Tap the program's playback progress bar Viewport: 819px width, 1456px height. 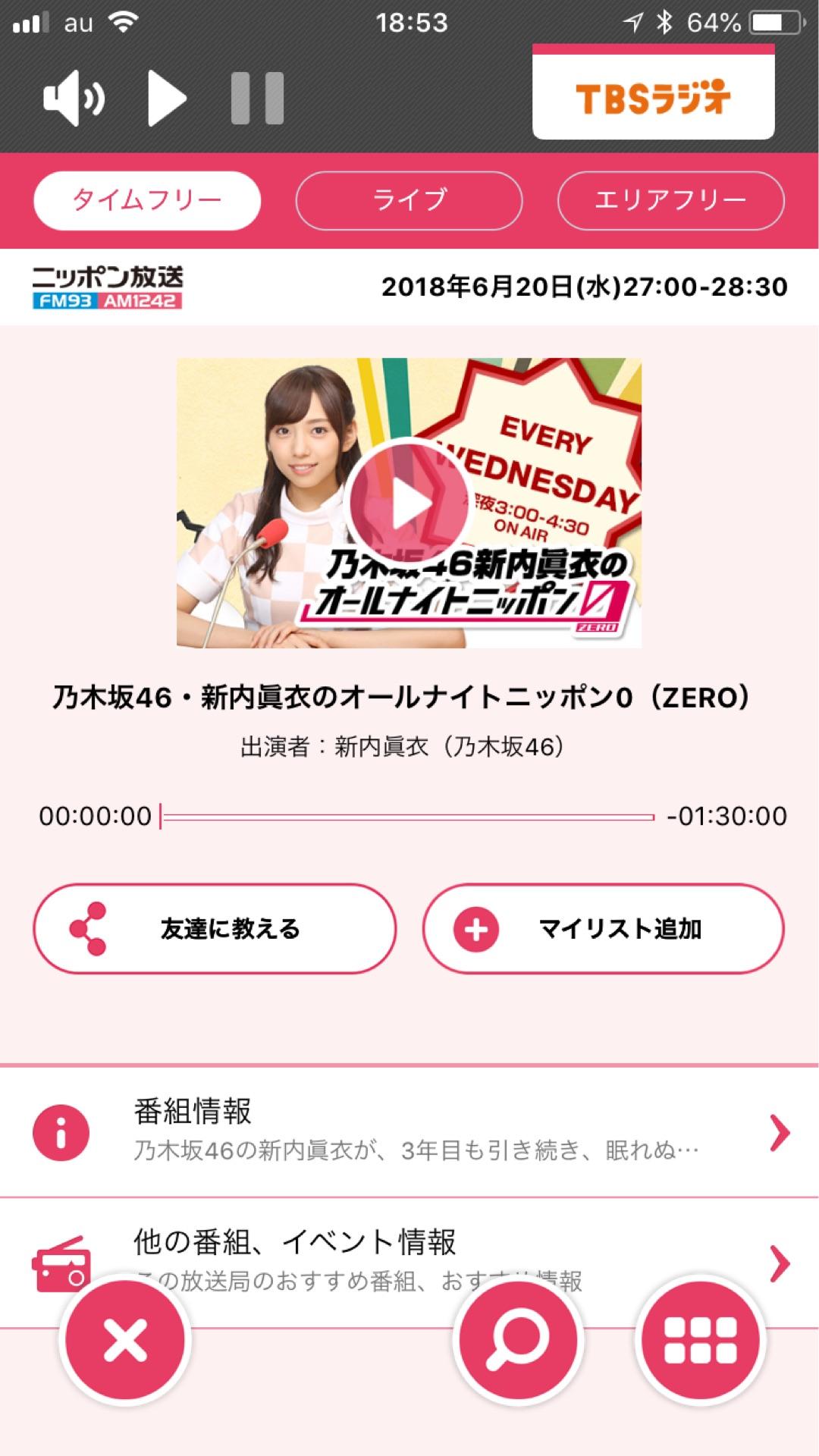pyautogui.click(x=408, y=817)
